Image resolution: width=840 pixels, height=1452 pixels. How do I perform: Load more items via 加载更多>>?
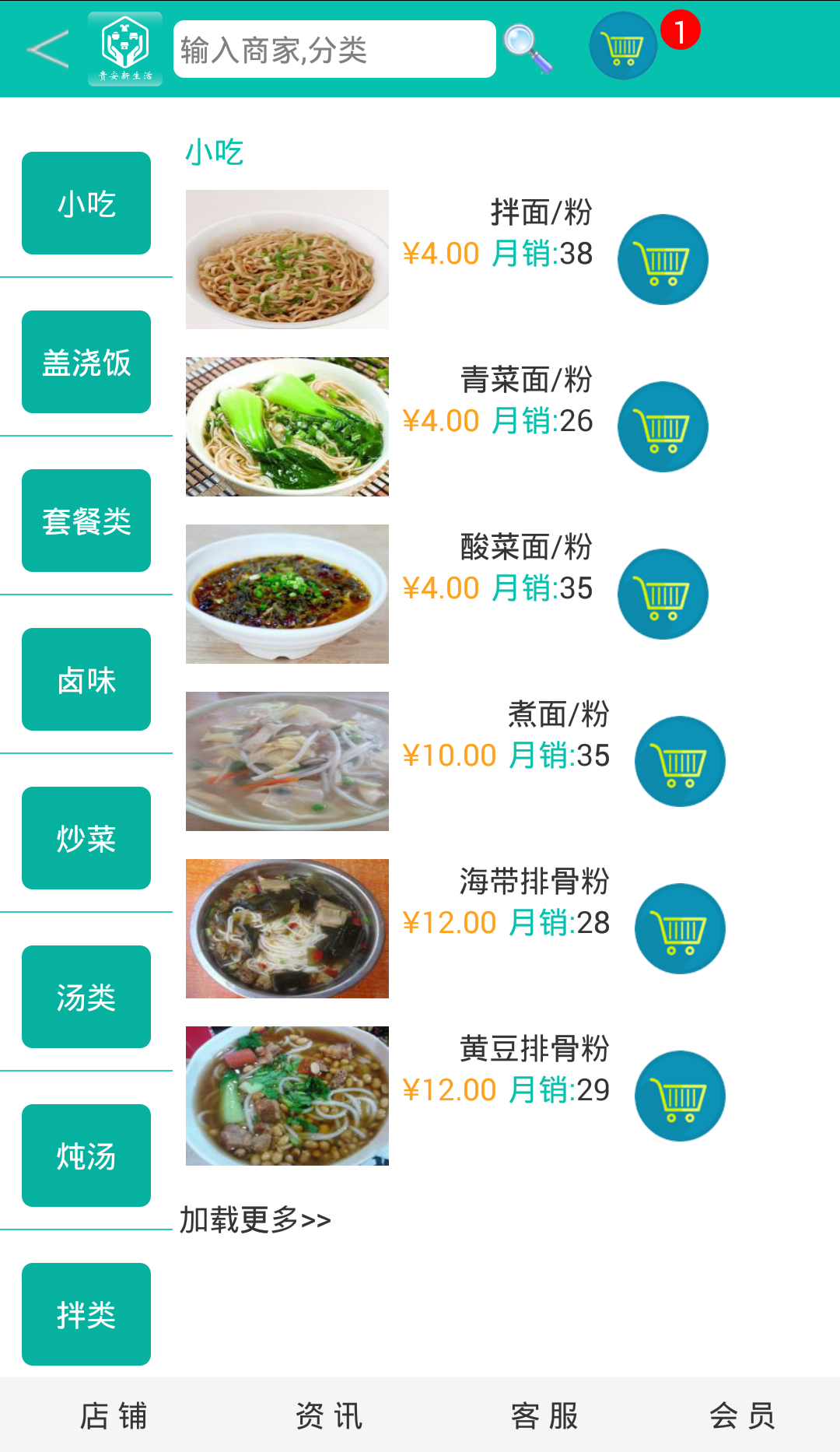(x=256, y=1220)
